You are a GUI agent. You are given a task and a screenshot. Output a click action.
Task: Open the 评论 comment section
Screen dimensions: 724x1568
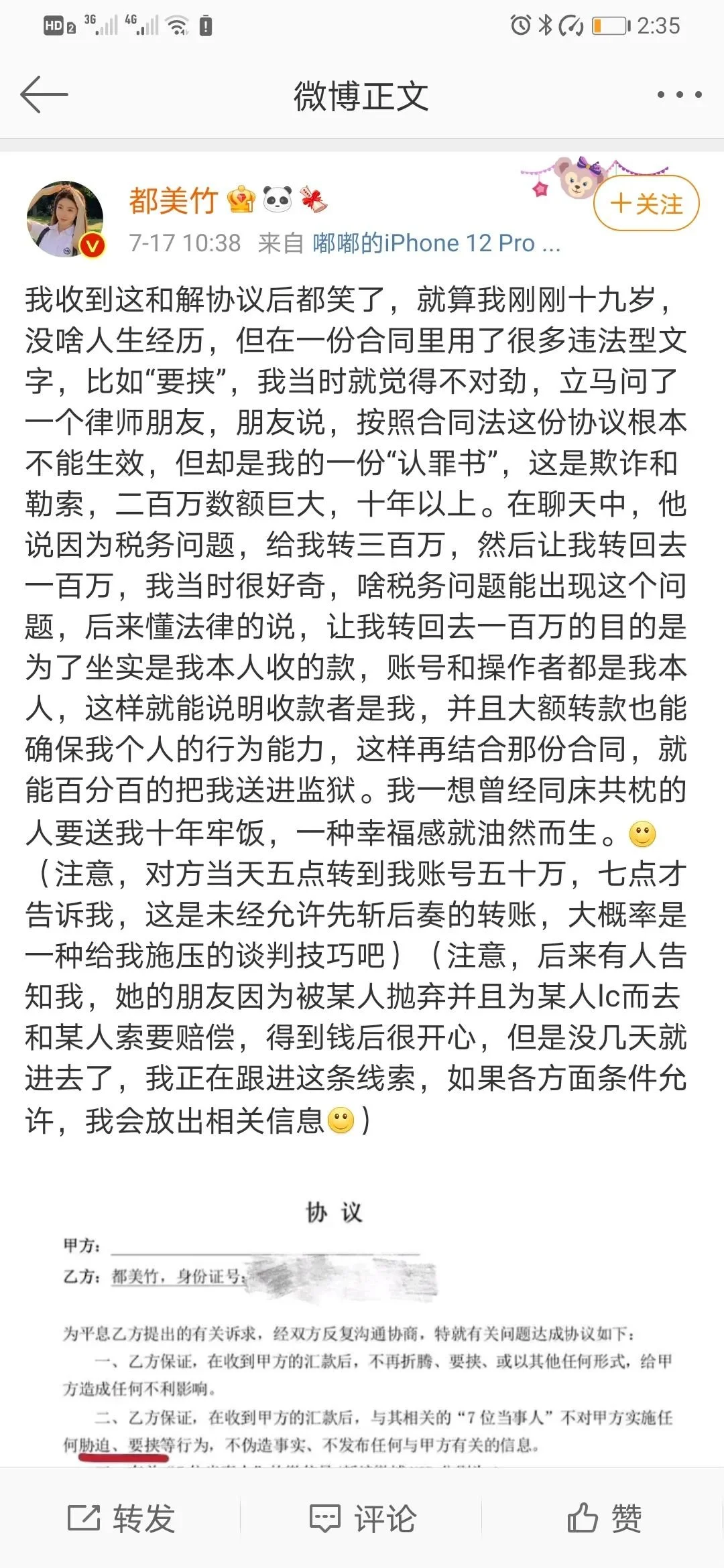(363, 1518)
